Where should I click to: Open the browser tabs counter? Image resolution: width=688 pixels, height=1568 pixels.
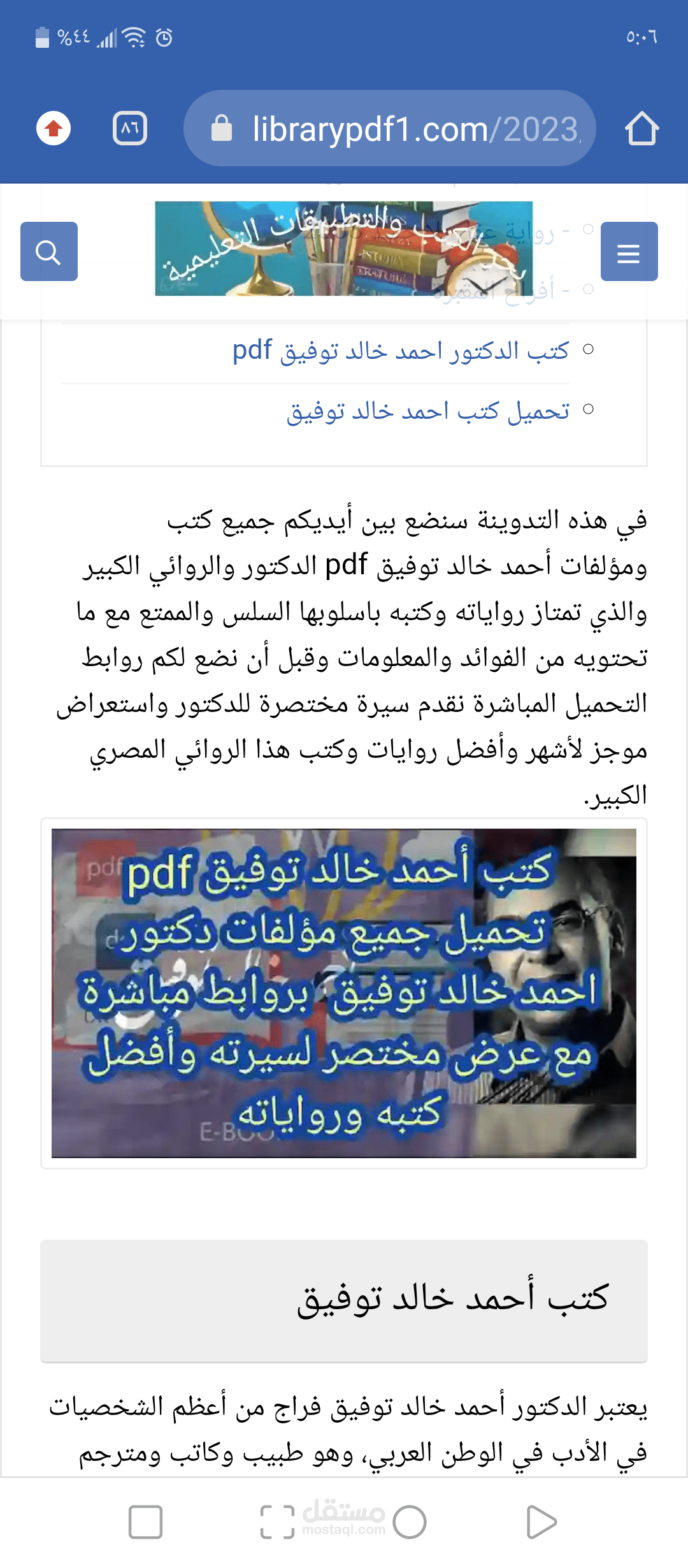pyautogui.click(x=130, y=128)
